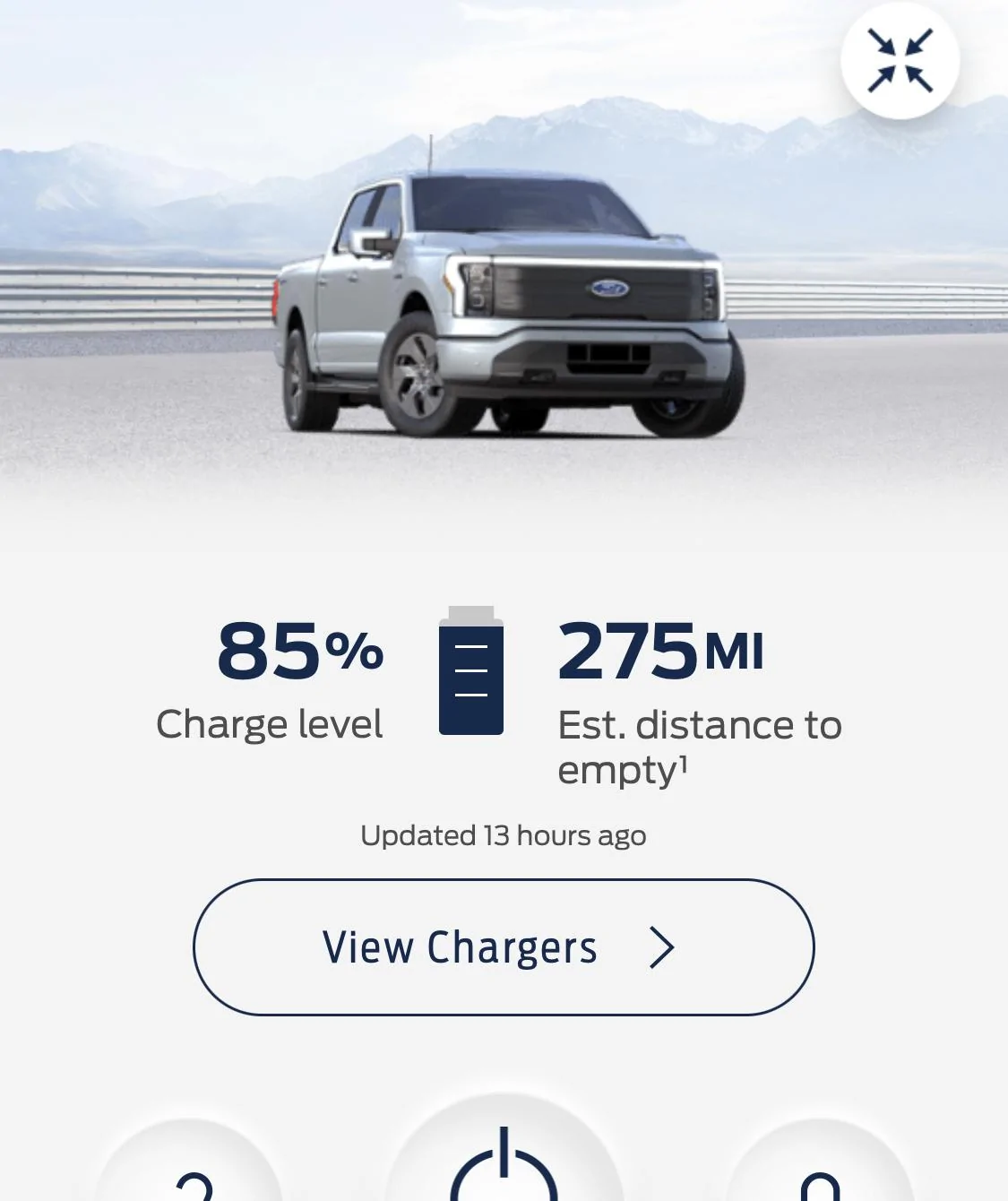
Task: Collapse the expanded vehicle view
Action: [x=900, y=61]
